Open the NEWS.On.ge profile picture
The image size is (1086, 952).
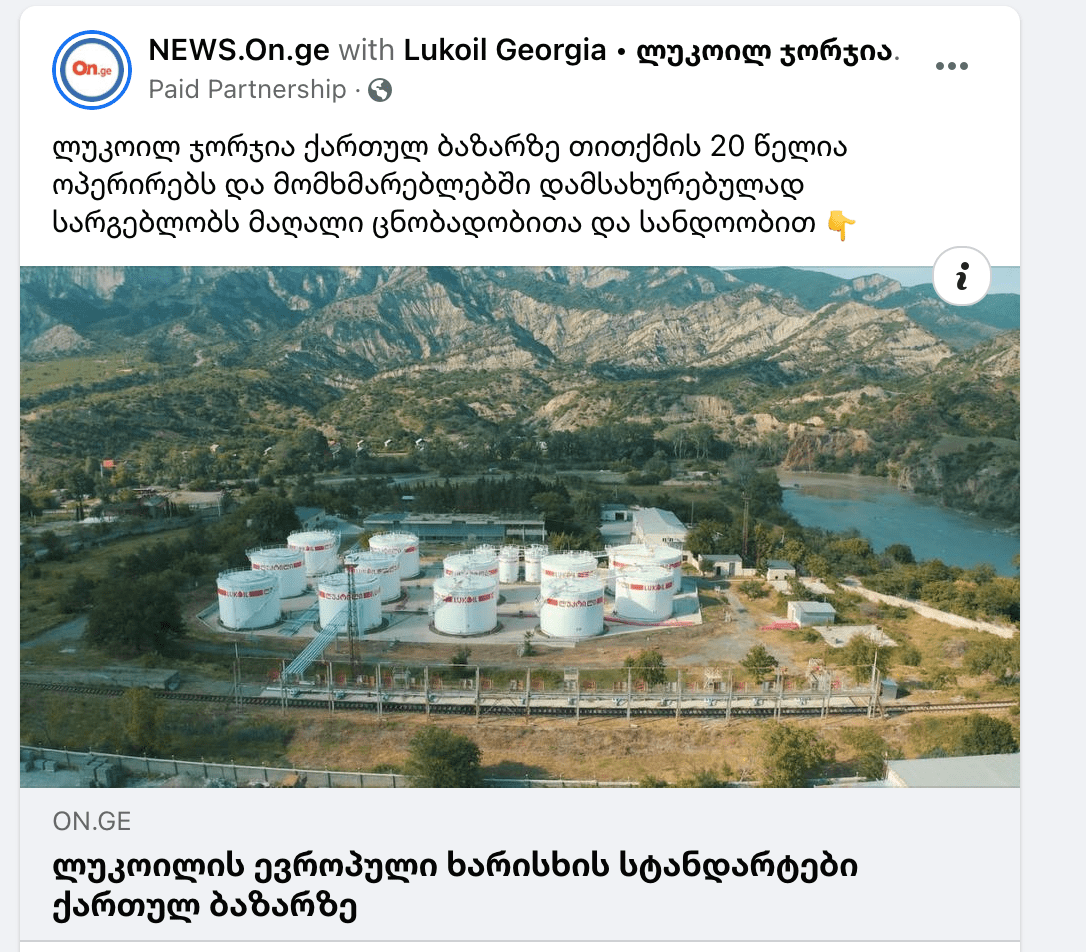(92, 69)
